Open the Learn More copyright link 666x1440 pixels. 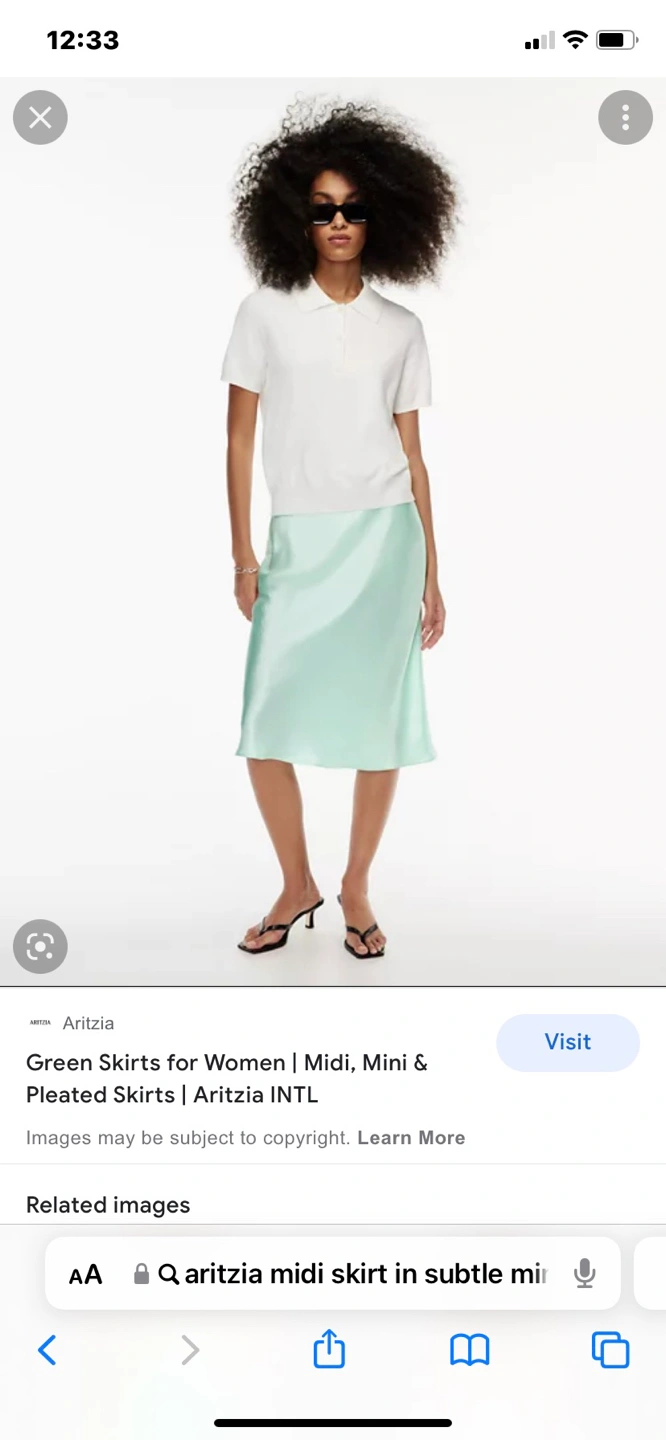click(x=411, y=1138)
